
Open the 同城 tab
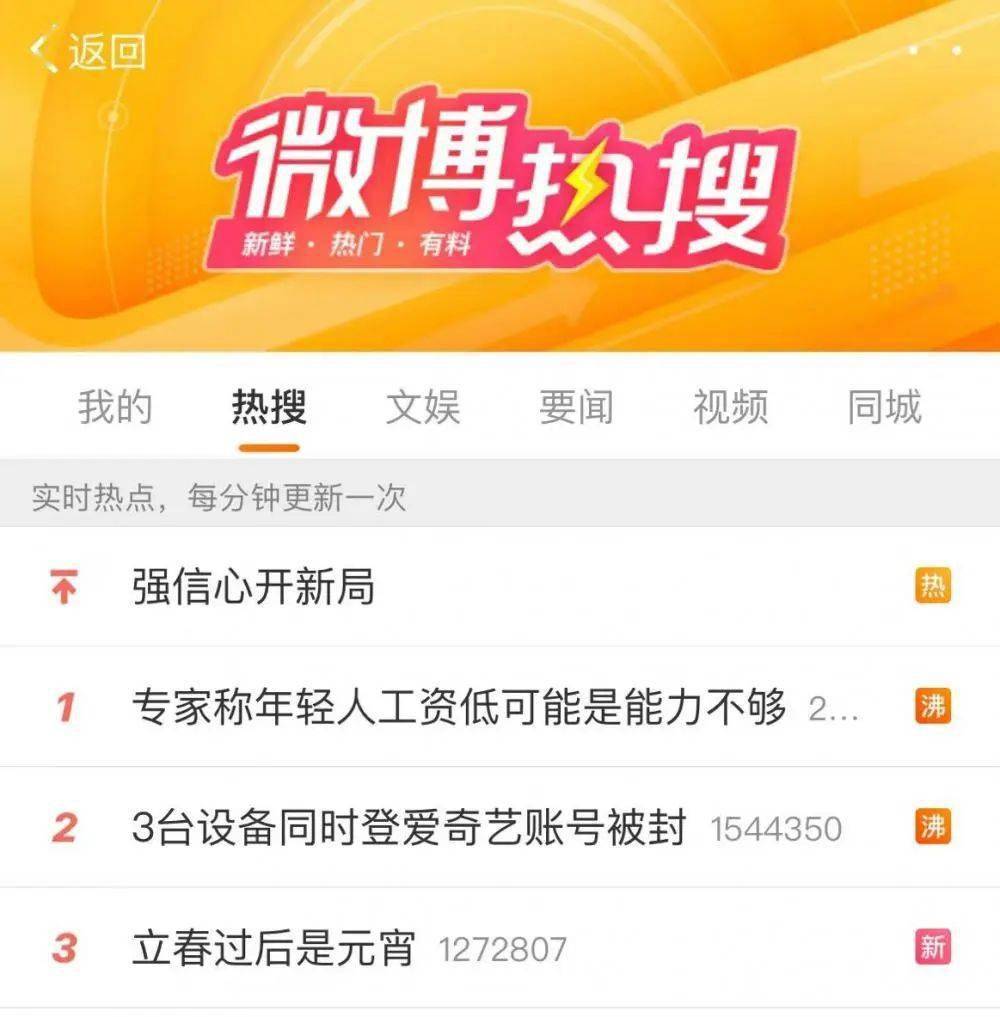coord(884,408)
